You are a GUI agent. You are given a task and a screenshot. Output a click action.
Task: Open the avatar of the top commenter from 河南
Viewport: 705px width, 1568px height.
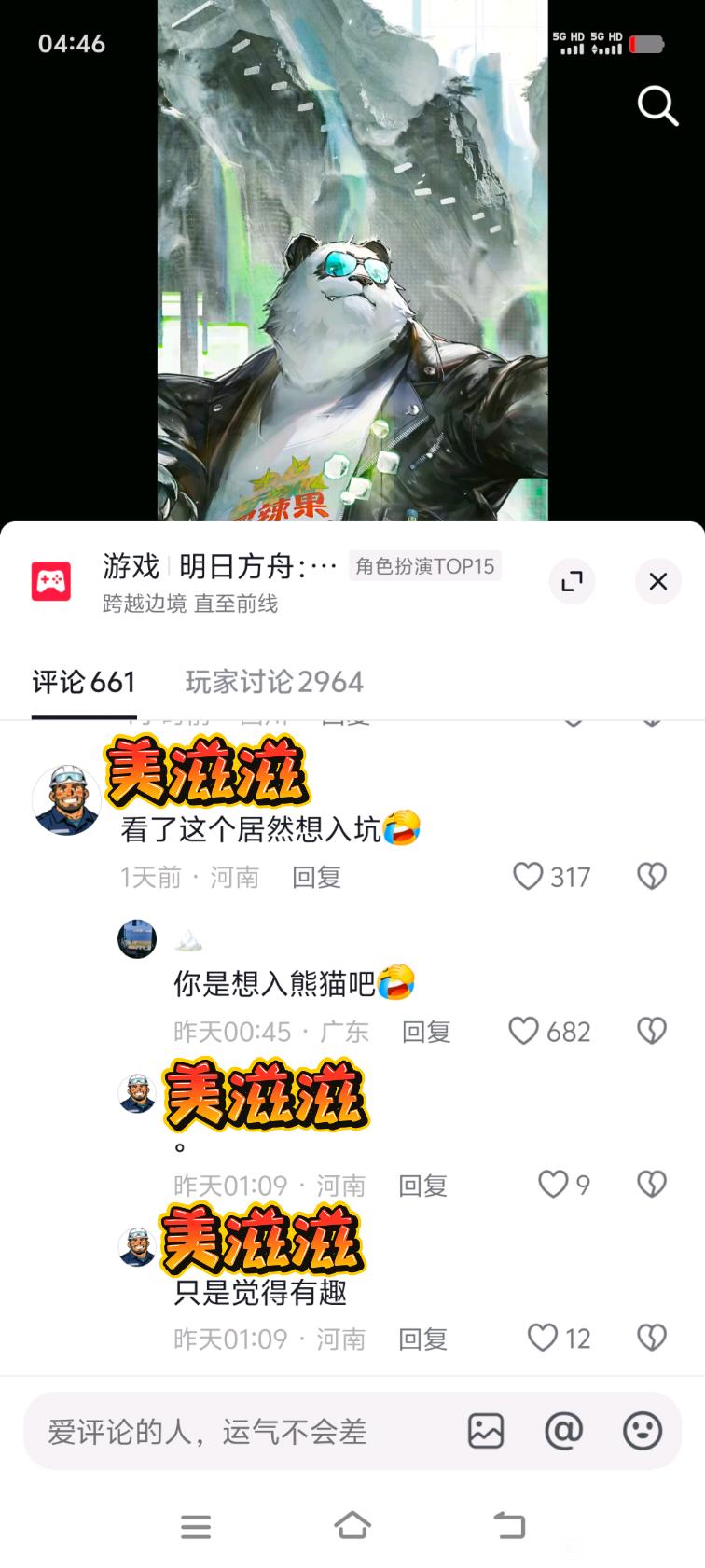click(x=67, y=799)
